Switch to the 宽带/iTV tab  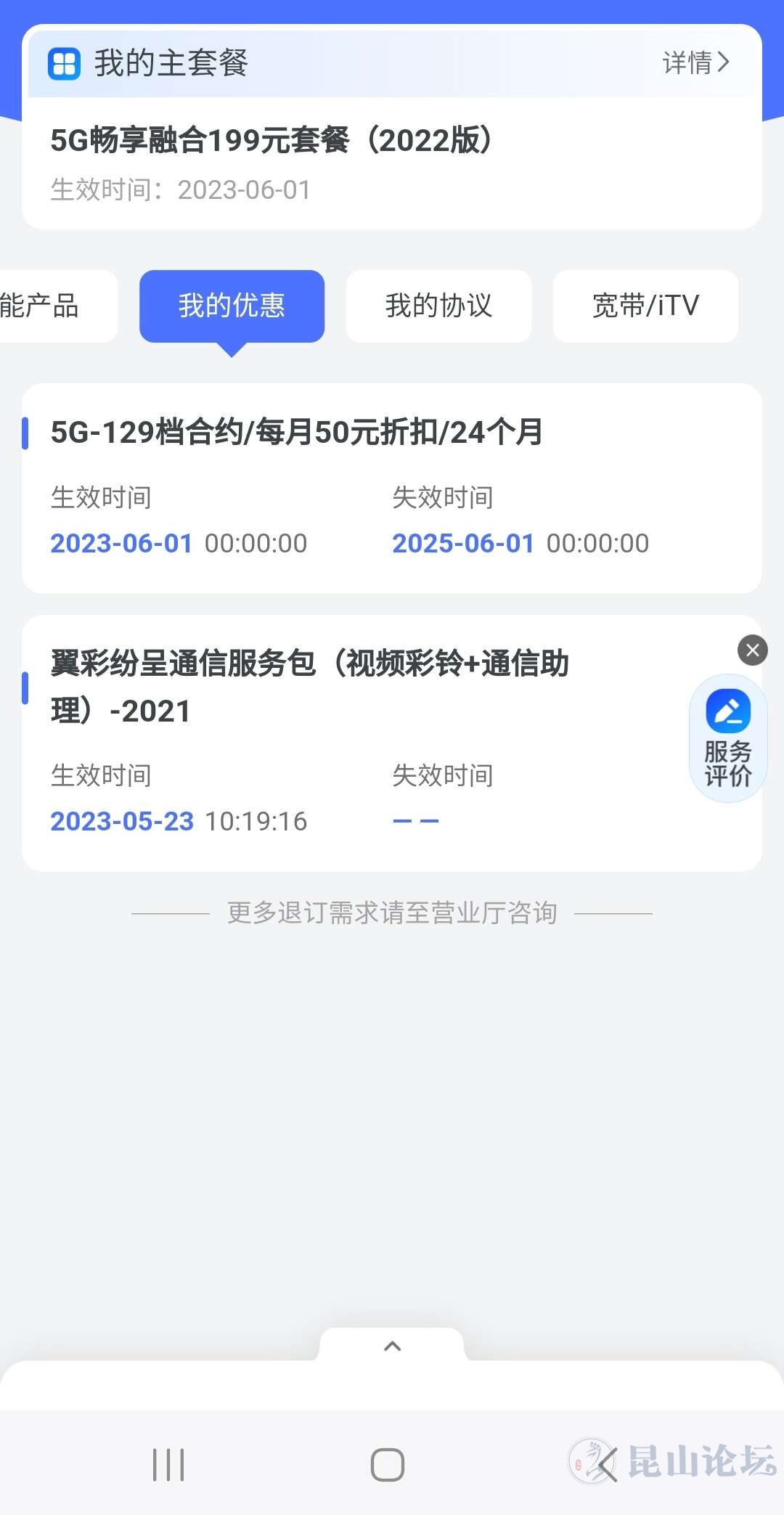(x=645, y=306)
